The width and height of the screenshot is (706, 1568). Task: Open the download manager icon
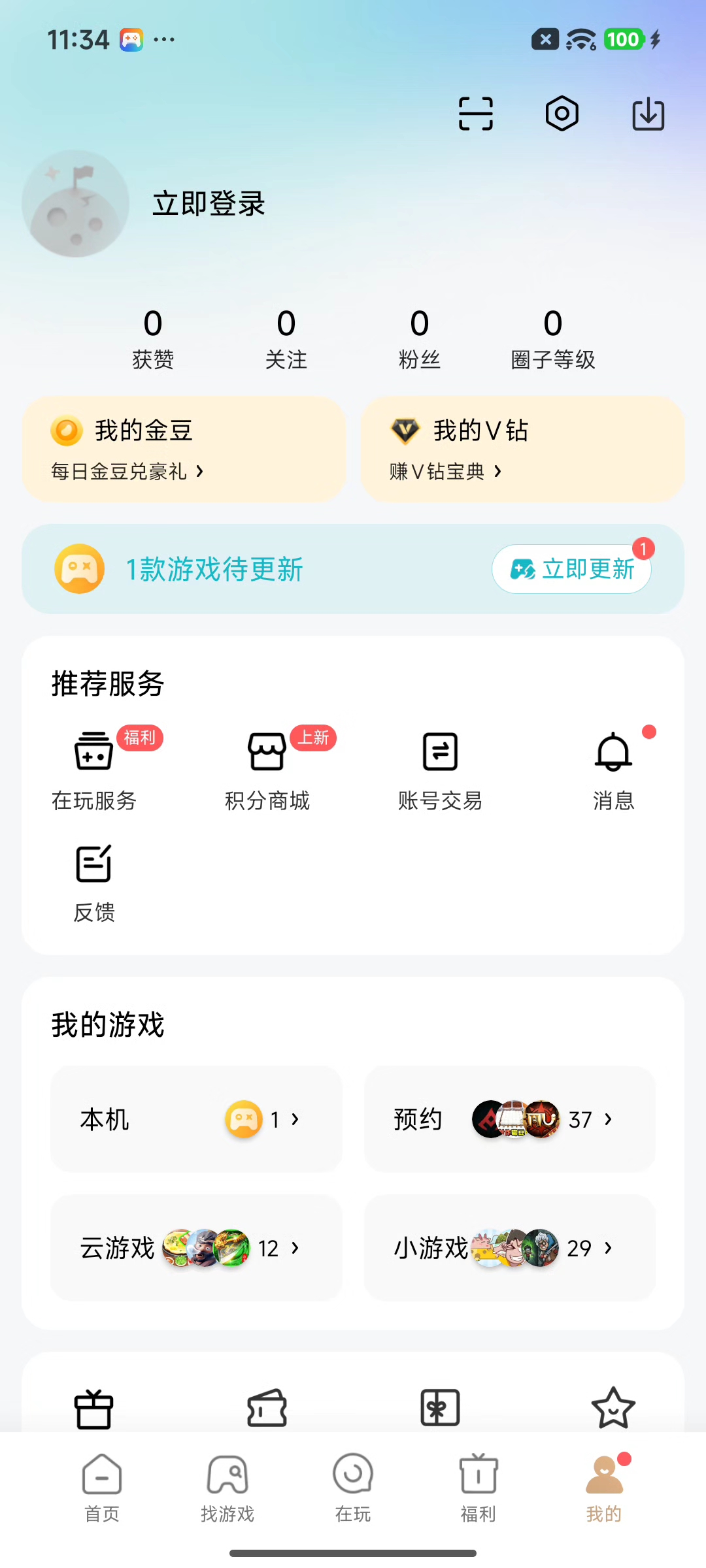coord(648,112)
